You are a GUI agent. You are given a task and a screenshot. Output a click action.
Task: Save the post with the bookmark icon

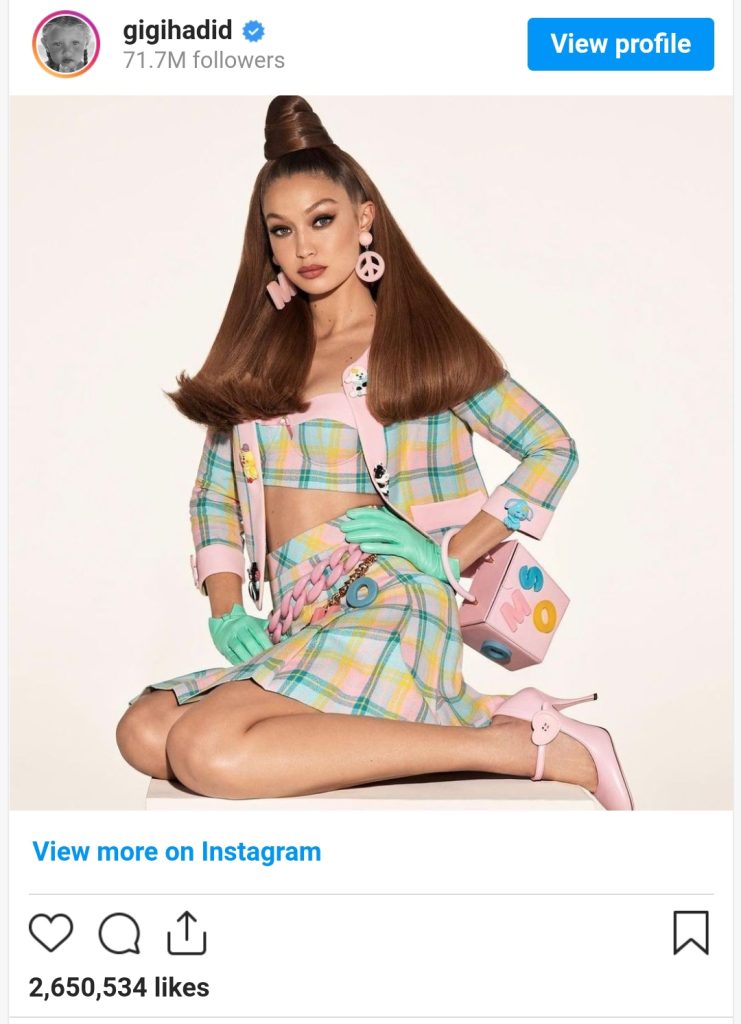pyautogui.click(x=690, y=933)
